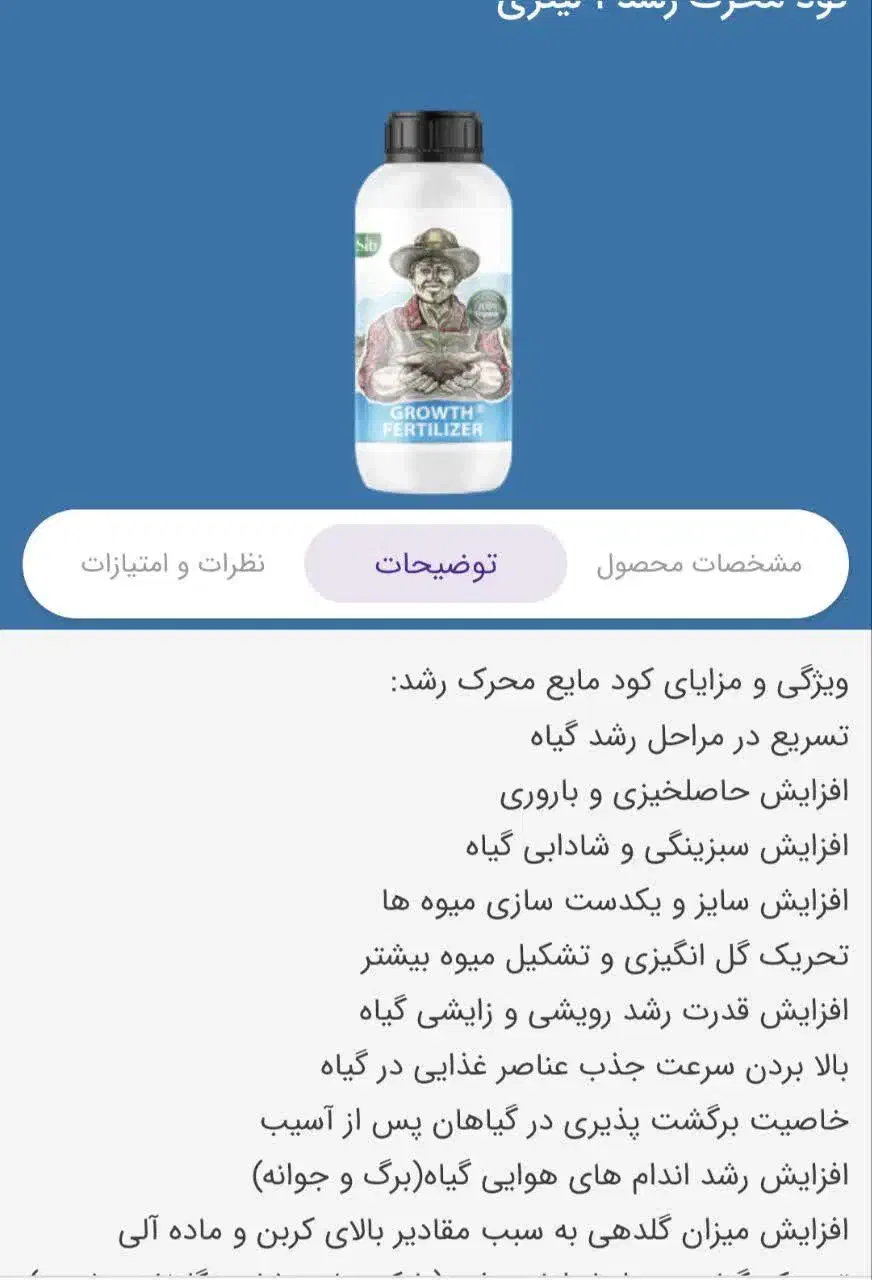
Task: Tap the rounded tab bar container
Action: (436, 563)
